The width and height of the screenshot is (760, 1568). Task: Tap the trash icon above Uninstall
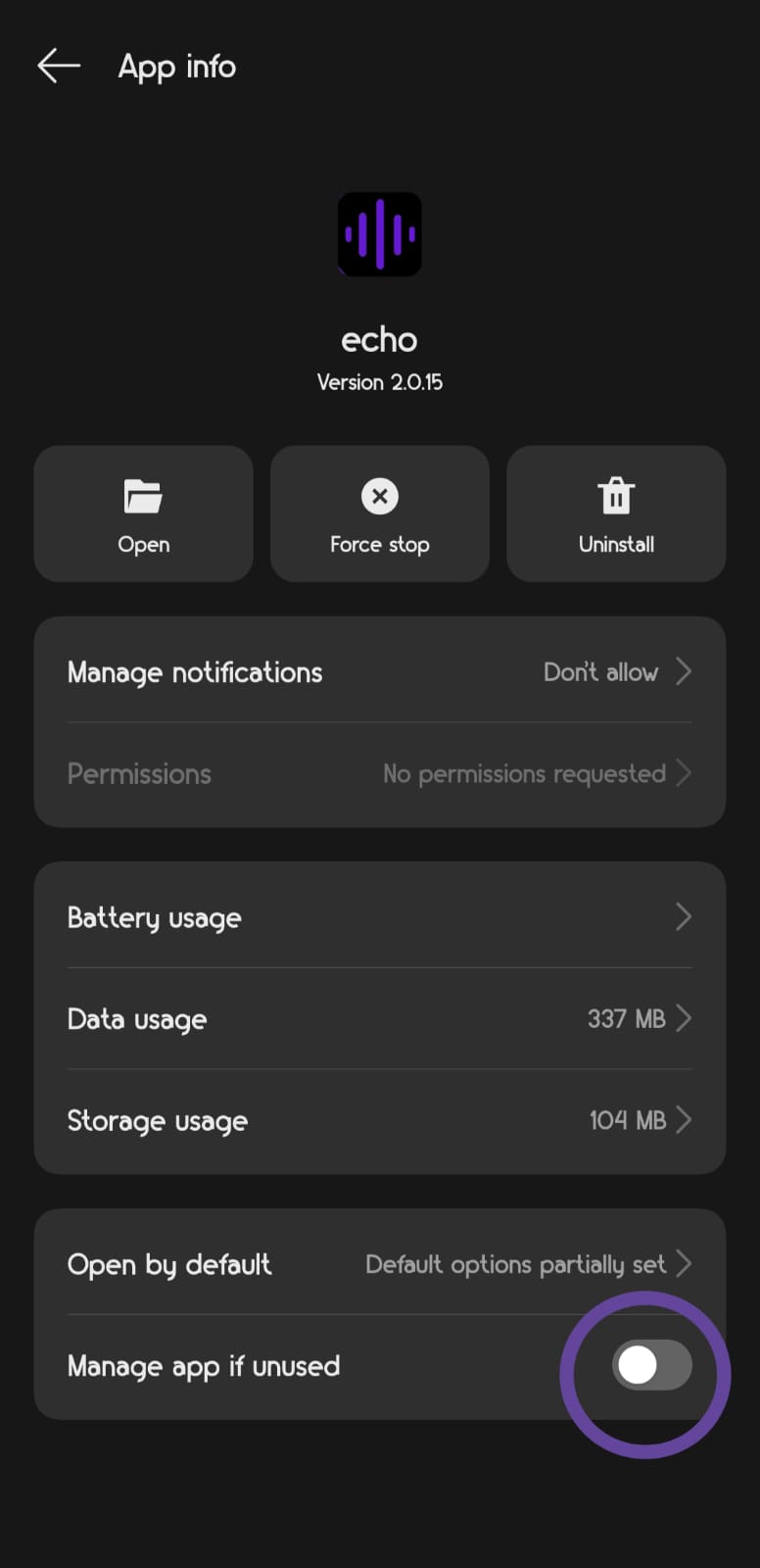coord(616,496)
